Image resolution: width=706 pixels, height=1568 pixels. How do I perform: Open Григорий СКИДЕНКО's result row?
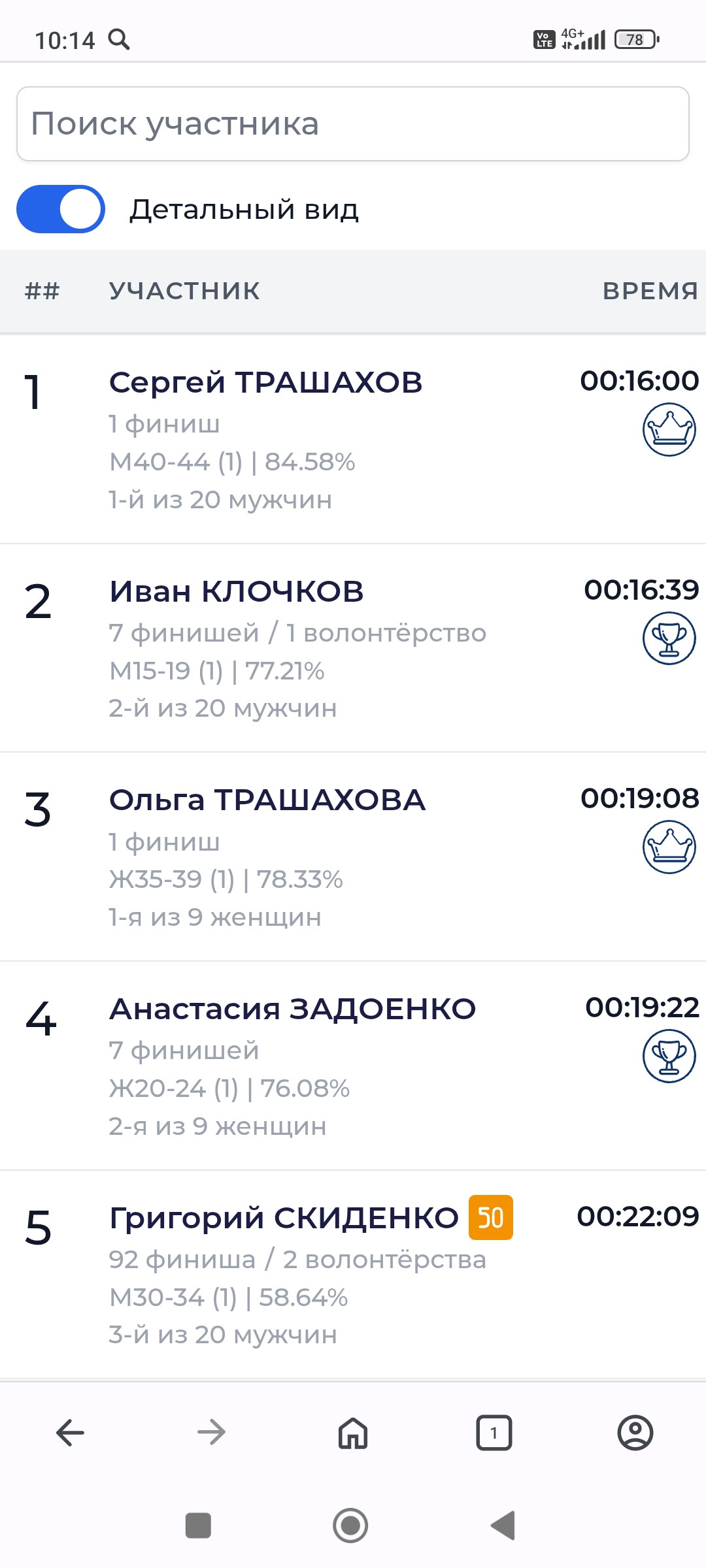353,1275
